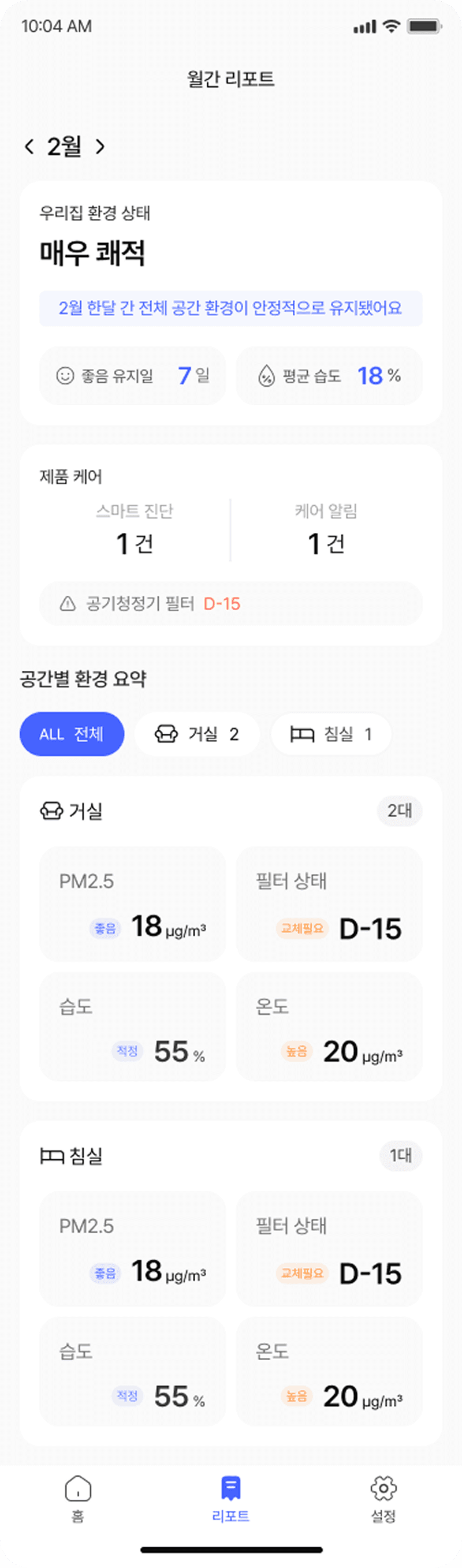
Task: Open the 거실 room summary card
Action: pyautogui.click(x=230, y=811)
